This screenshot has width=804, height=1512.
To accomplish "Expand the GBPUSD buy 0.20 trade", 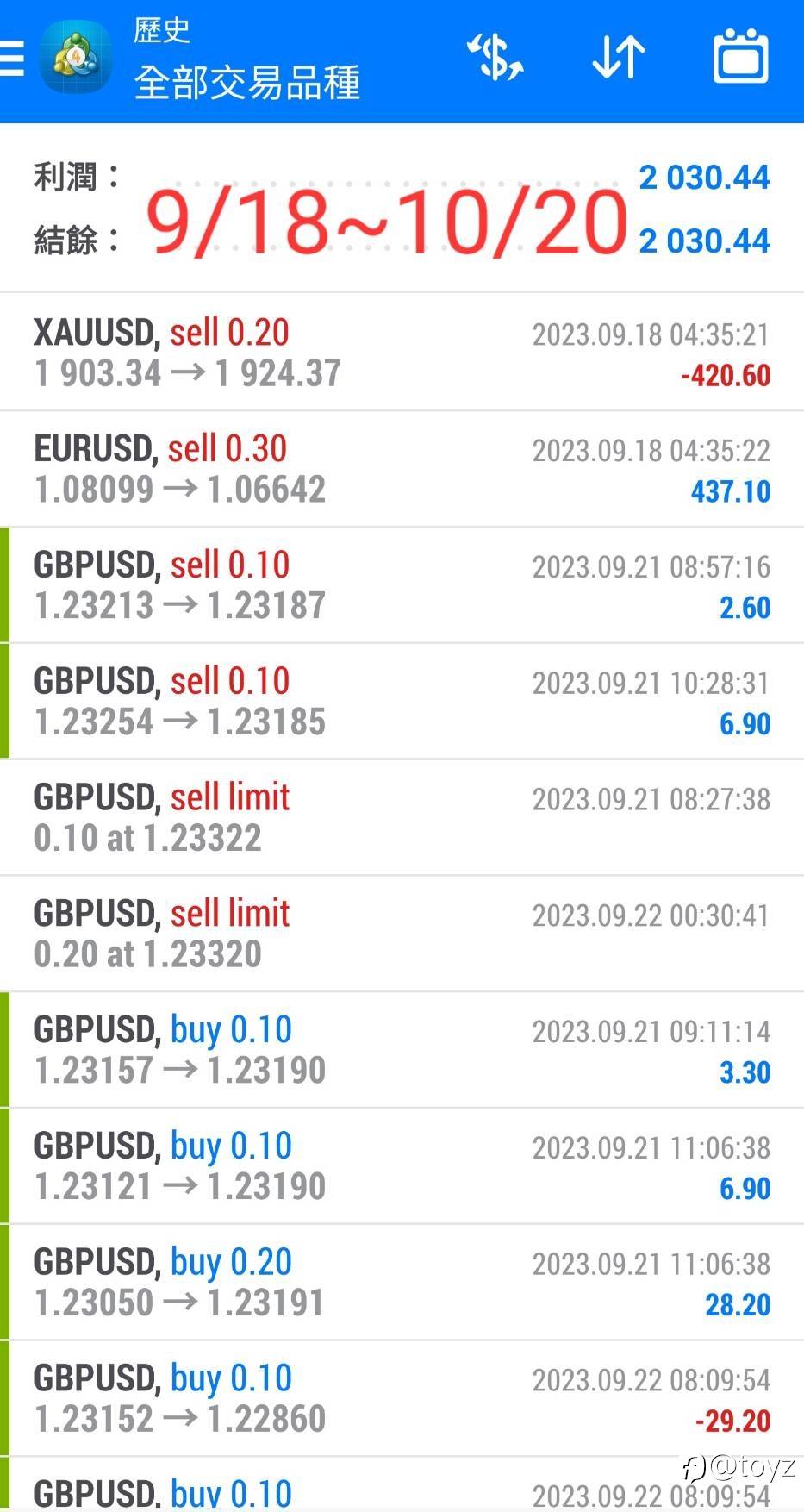I will [x=402, y=1282].
